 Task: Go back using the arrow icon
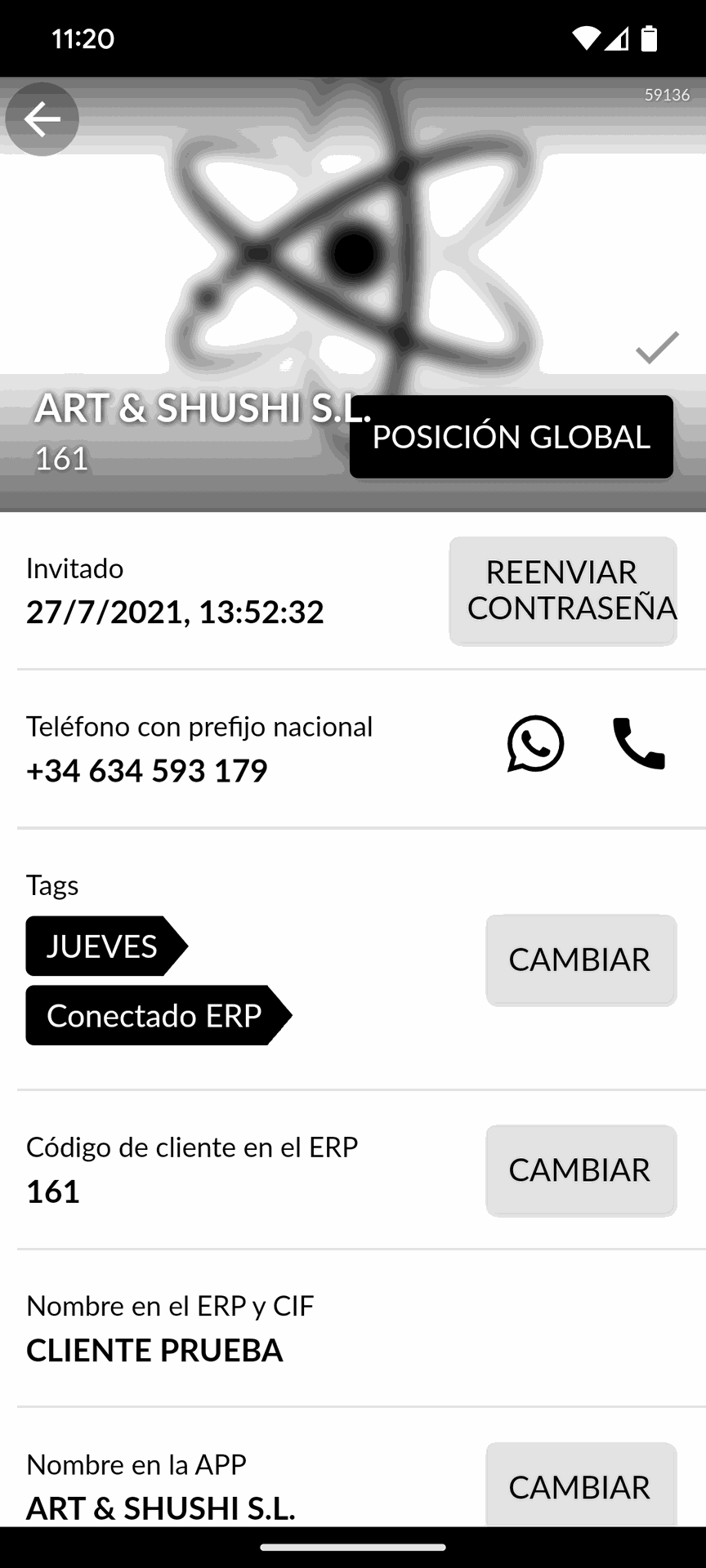[x=42, y=119]
